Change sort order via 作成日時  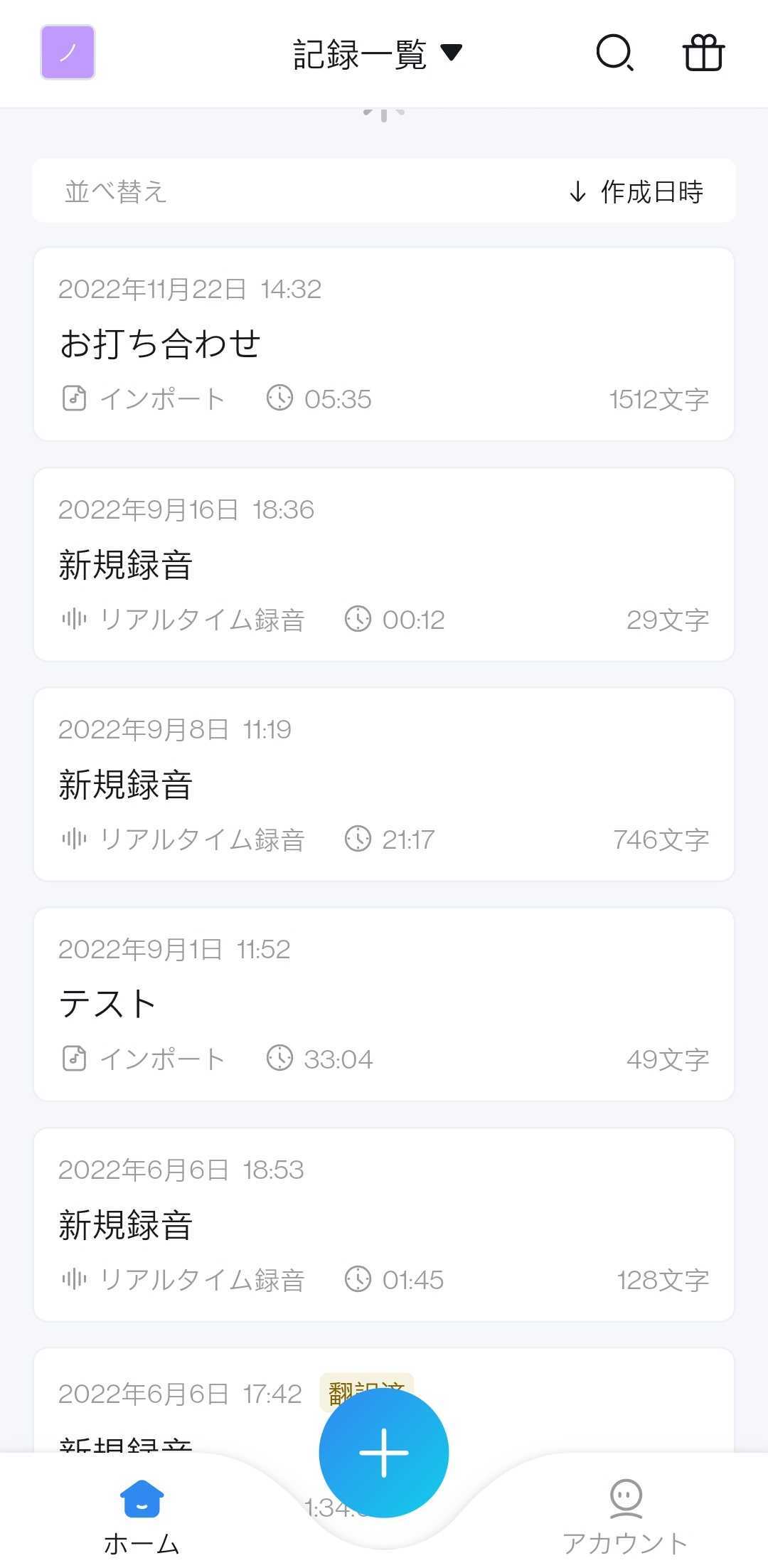tap(636, 191)
